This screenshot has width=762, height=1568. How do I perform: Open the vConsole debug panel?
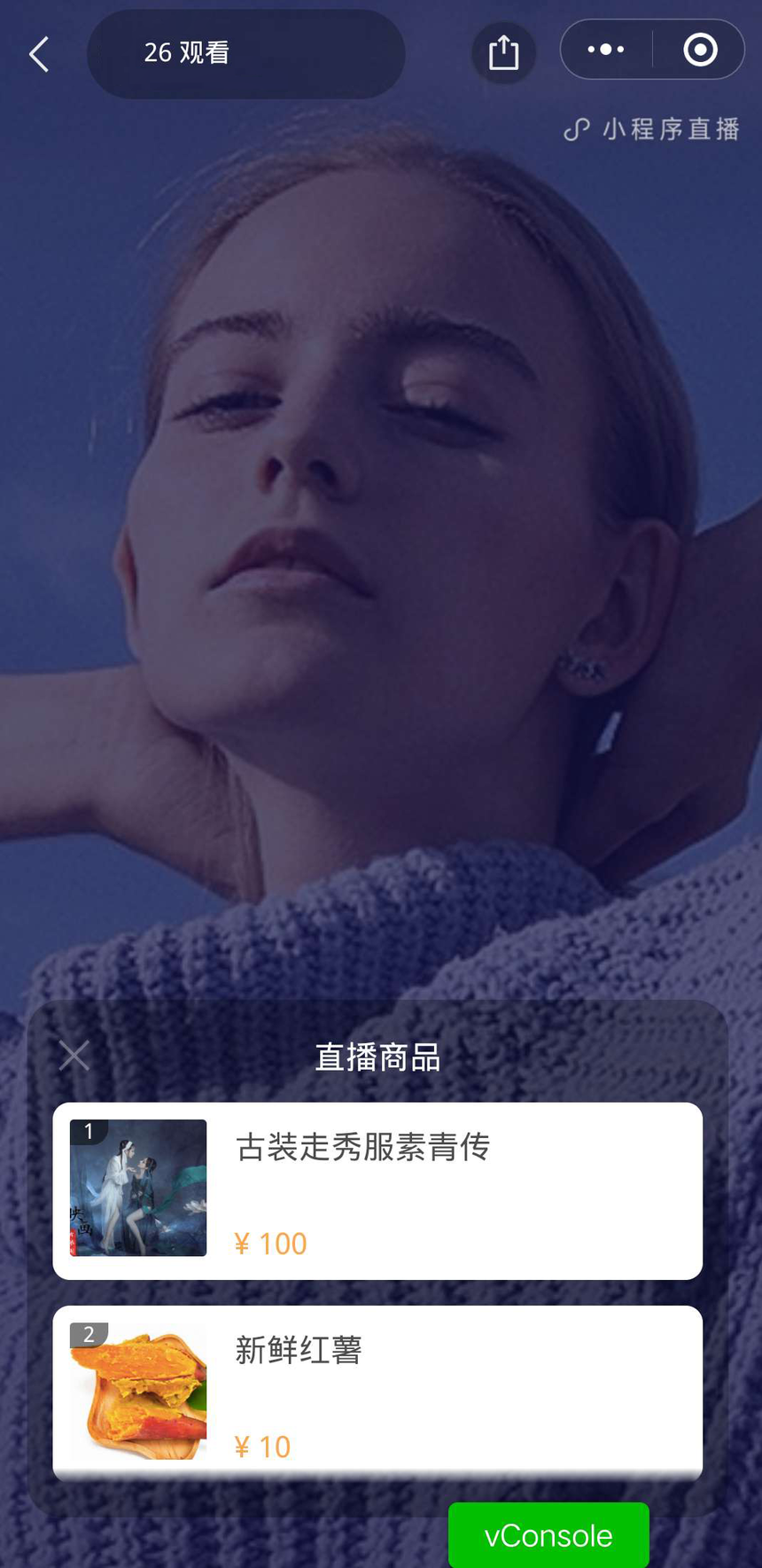pyautogui.click(x=548, y=1535)
